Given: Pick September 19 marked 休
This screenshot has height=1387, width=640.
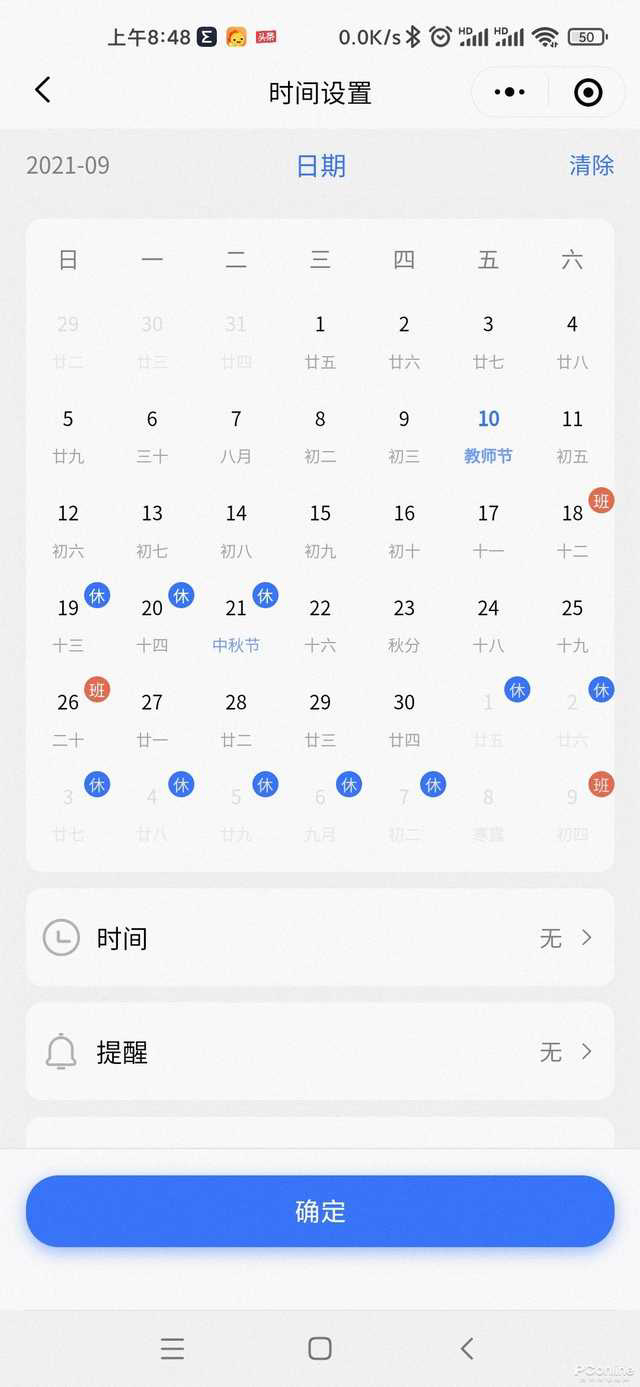Looking at the screenshot, I should point(68,623).
